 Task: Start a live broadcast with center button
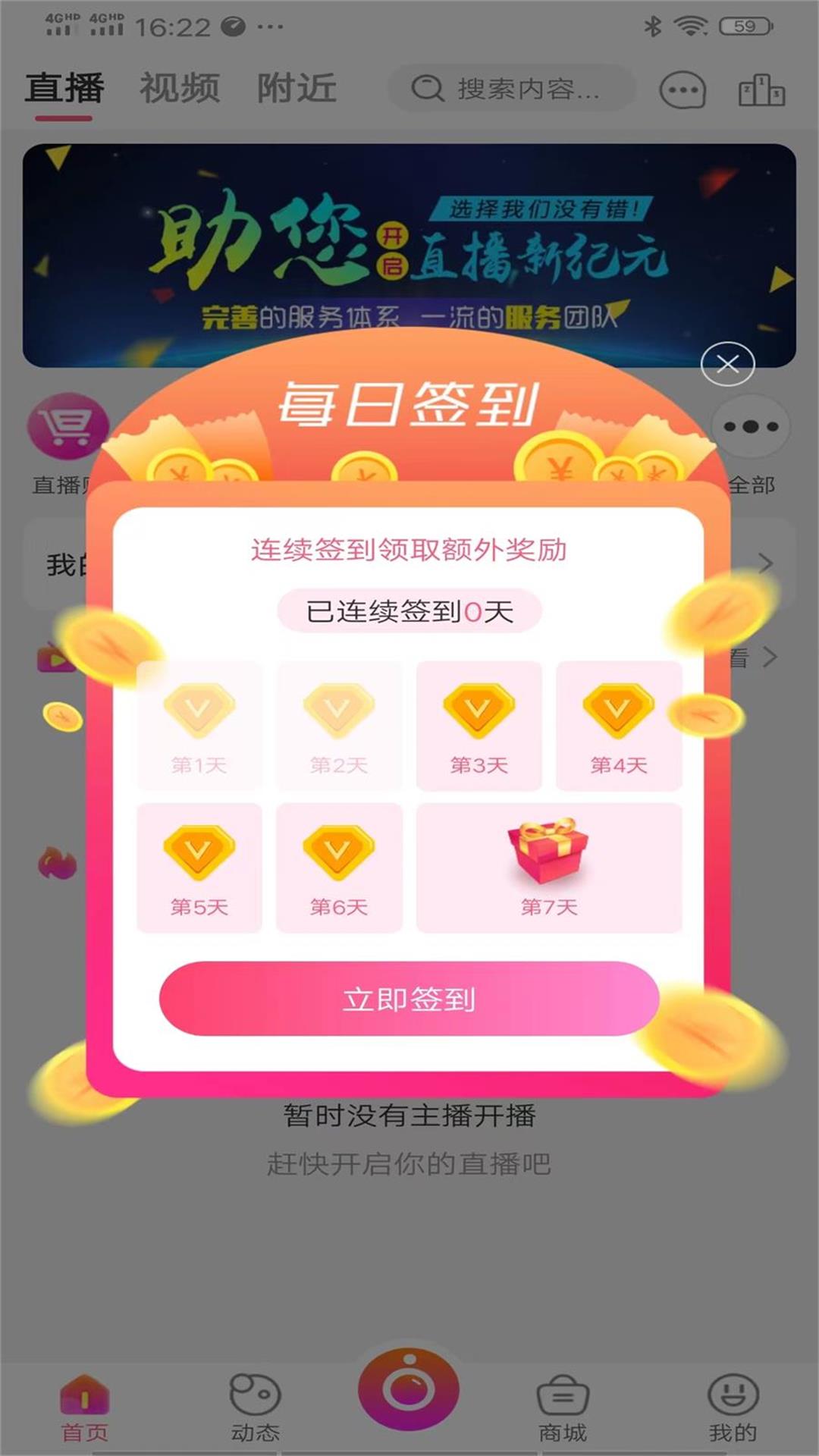tap(409, 1389)
